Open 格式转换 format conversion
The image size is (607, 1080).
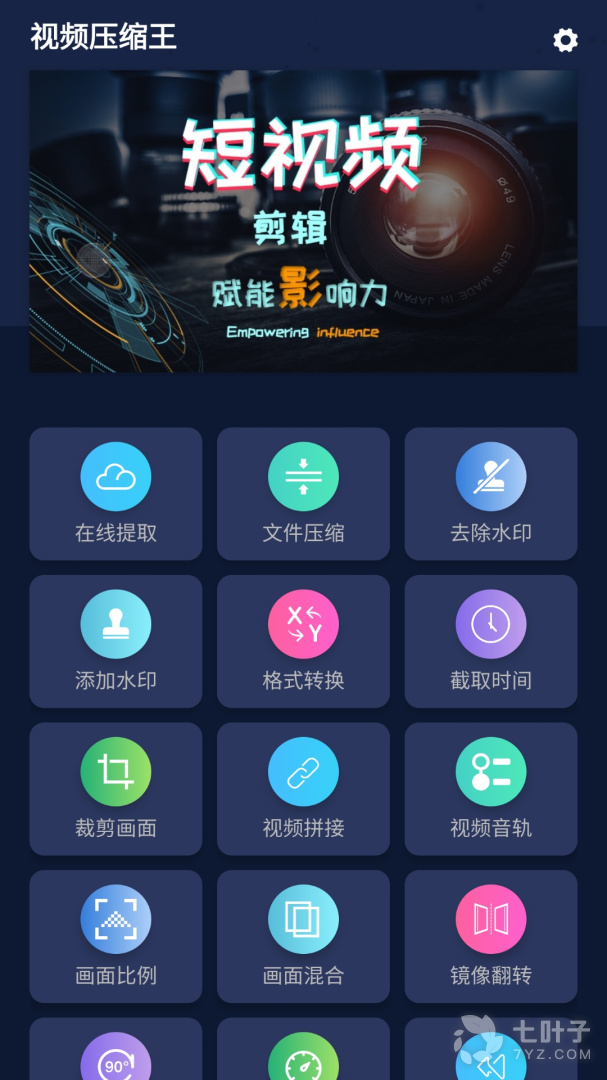[303, 641]
